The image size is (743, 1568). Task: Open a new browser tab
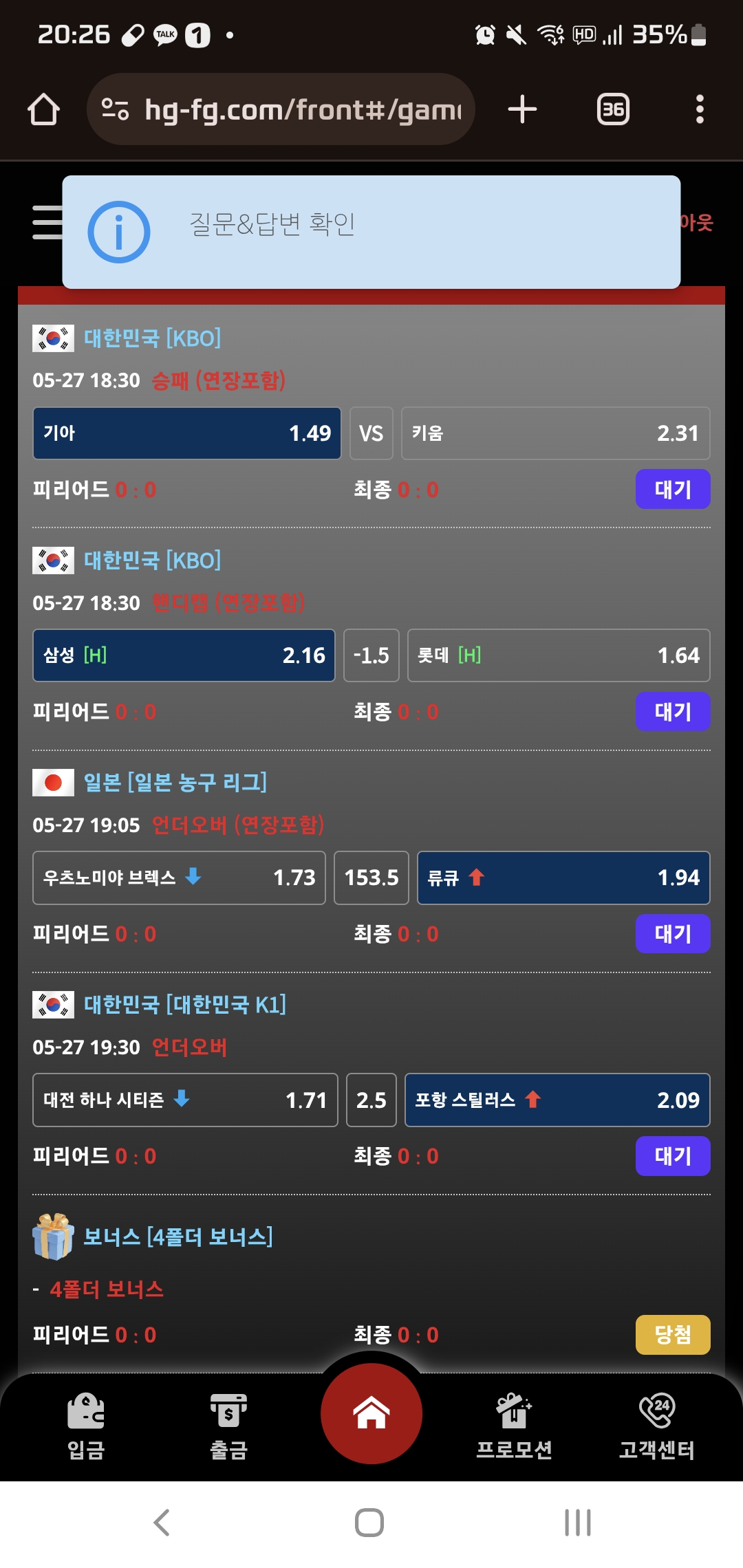pos(522,109)
